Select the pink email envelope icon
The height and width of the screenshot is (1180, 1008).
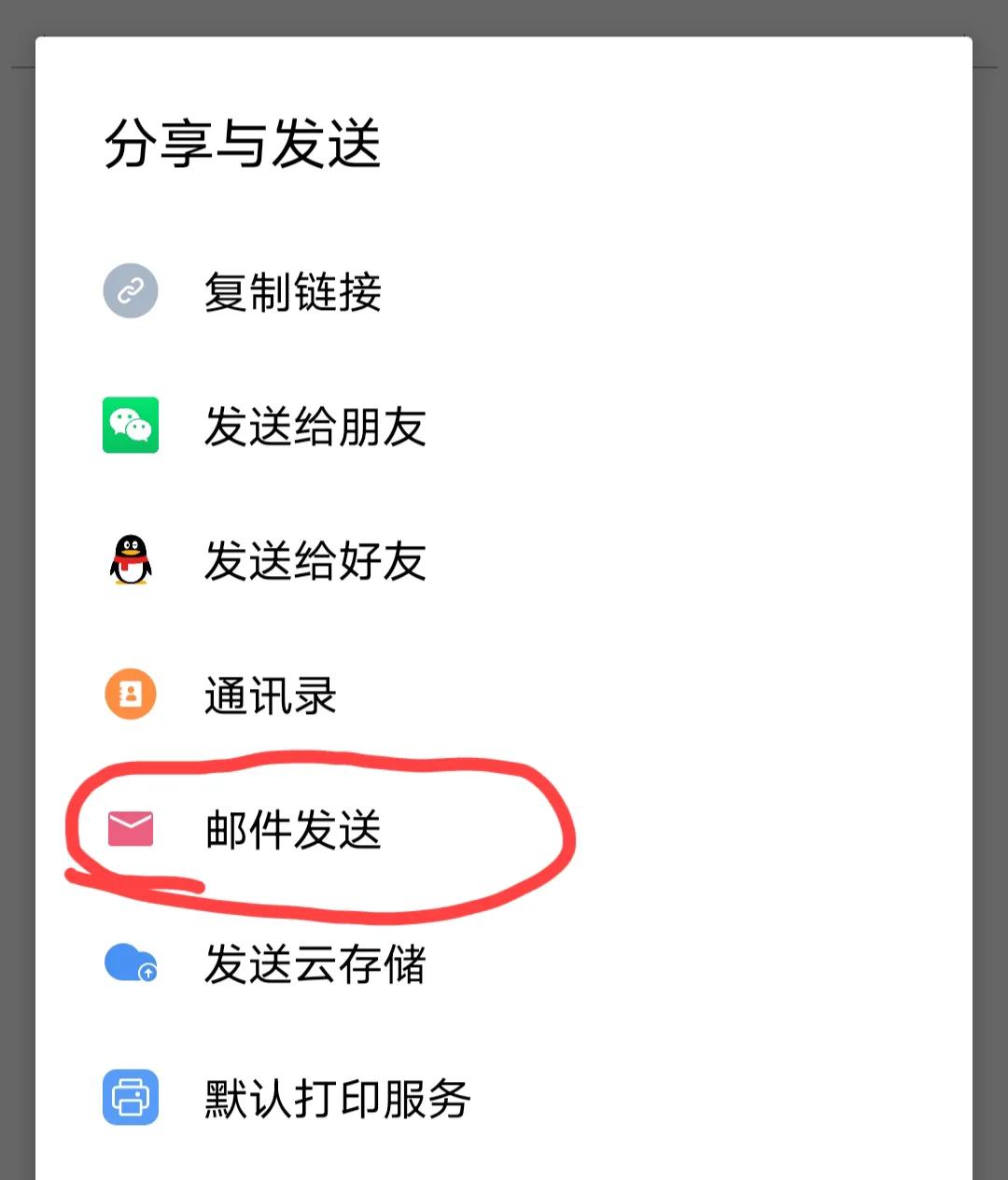[x=131, y=829]
